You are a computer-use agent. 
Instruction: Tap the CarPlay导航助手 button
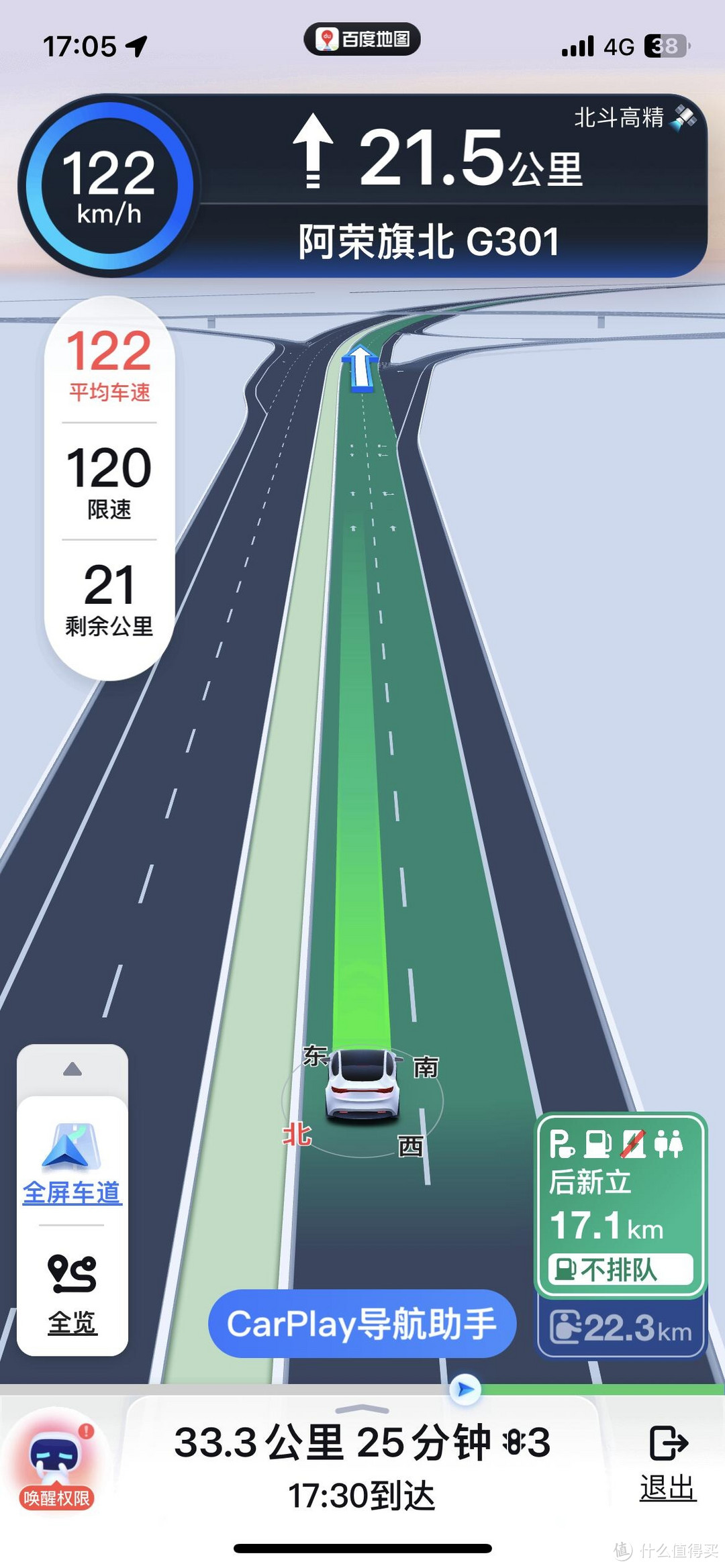tap(362, 1324)
